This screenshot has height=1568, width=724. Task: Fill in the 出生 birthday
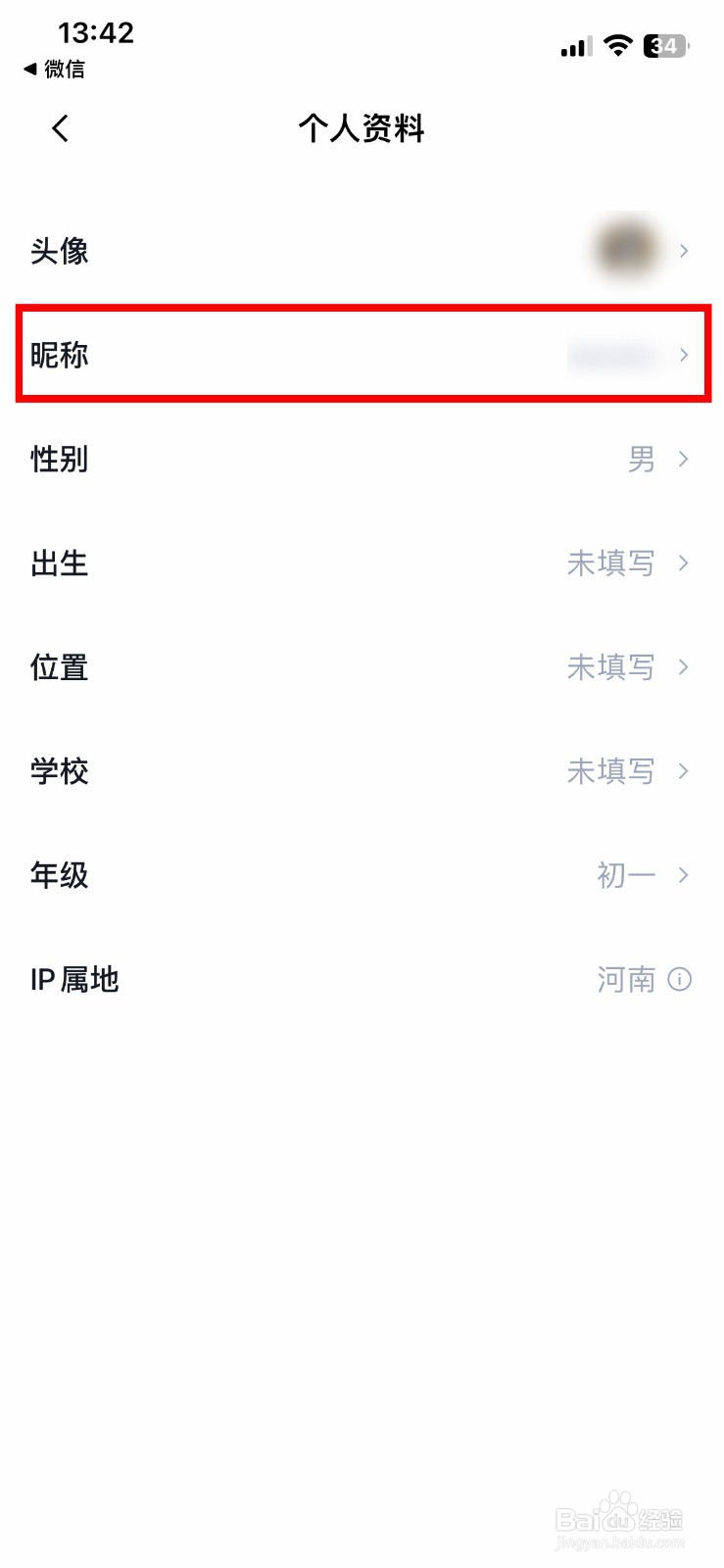(x=362, y=563)
